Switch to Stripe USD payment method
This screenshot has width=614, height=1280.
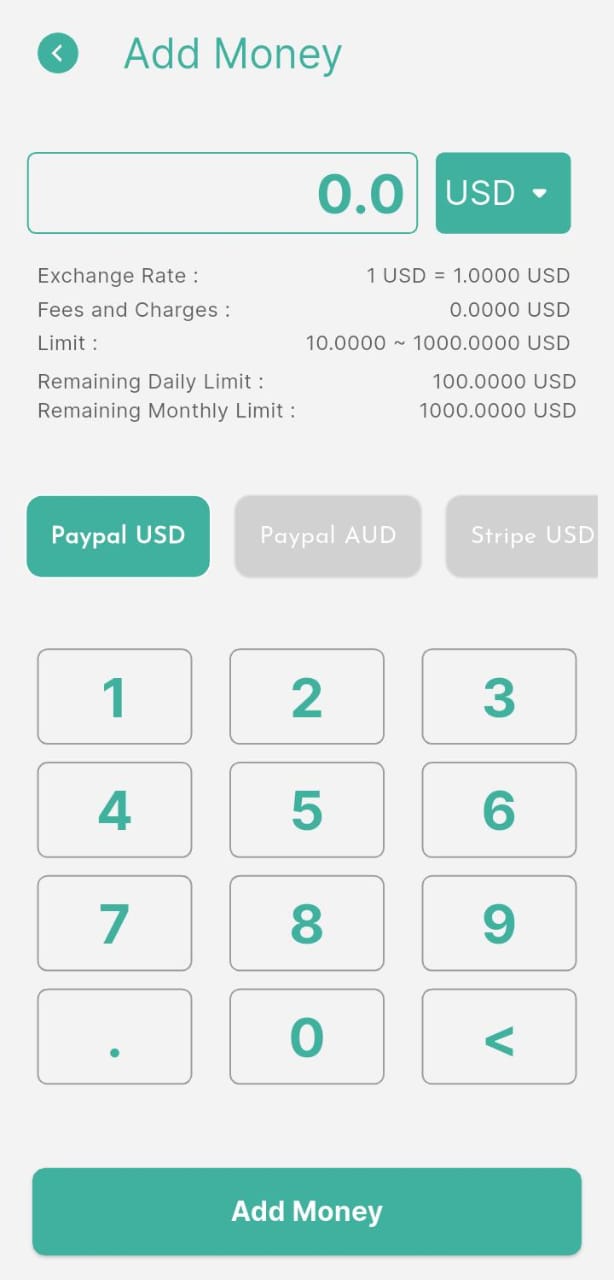(530, 536)
